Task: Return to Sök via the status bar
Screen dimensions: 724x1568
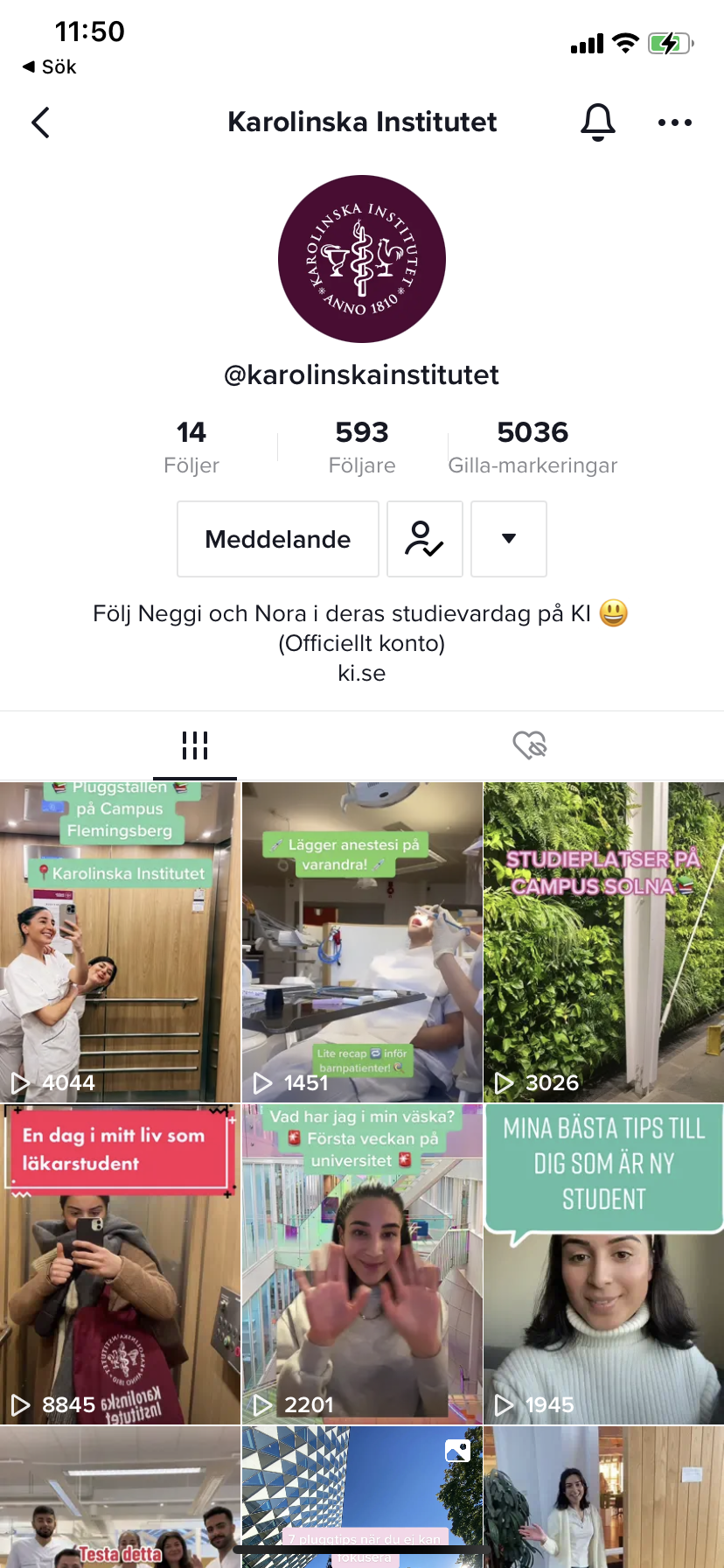Action: [50, 66]
